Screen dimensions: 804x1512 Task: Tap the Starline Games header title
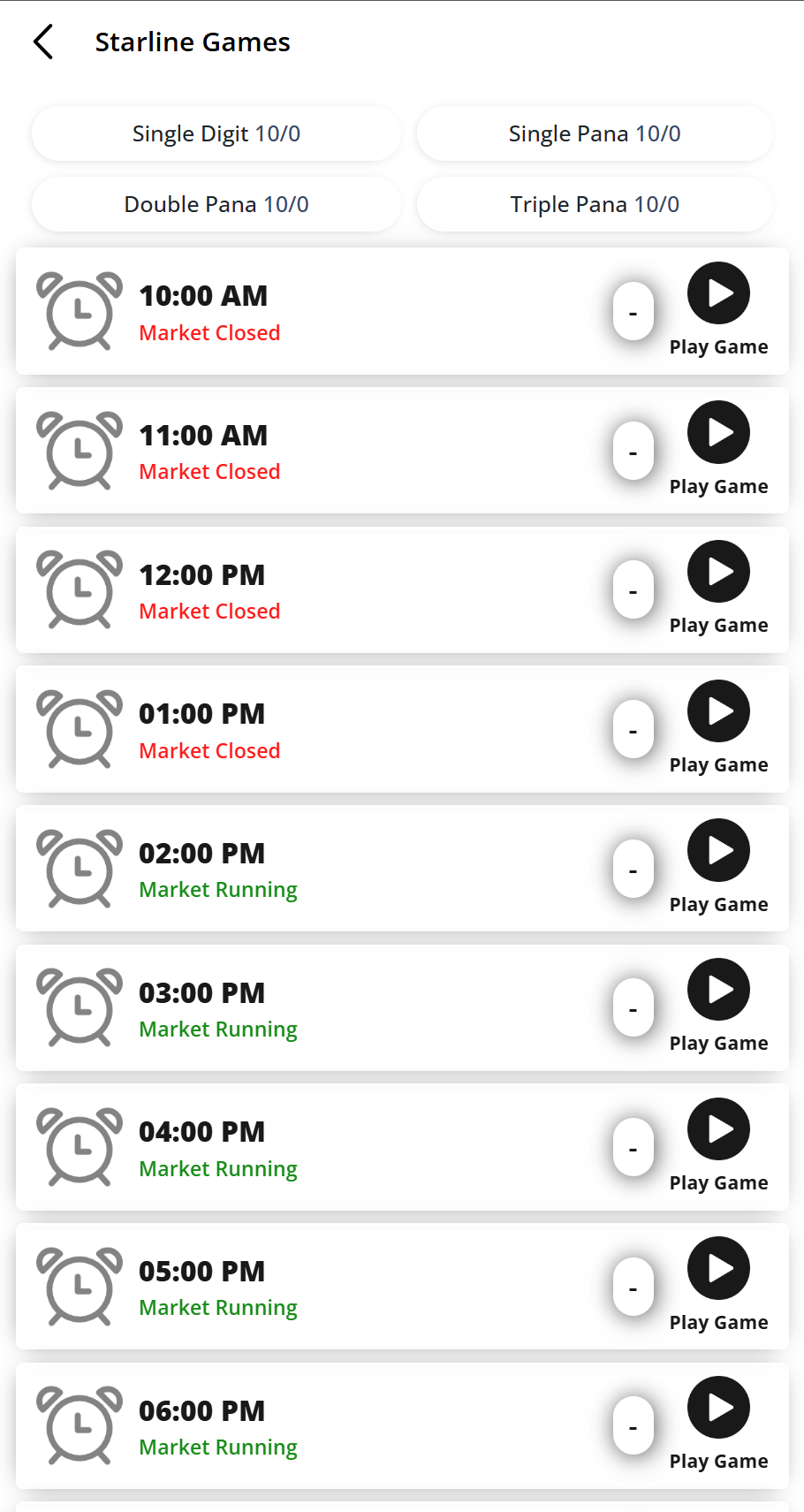click(193, 42)
